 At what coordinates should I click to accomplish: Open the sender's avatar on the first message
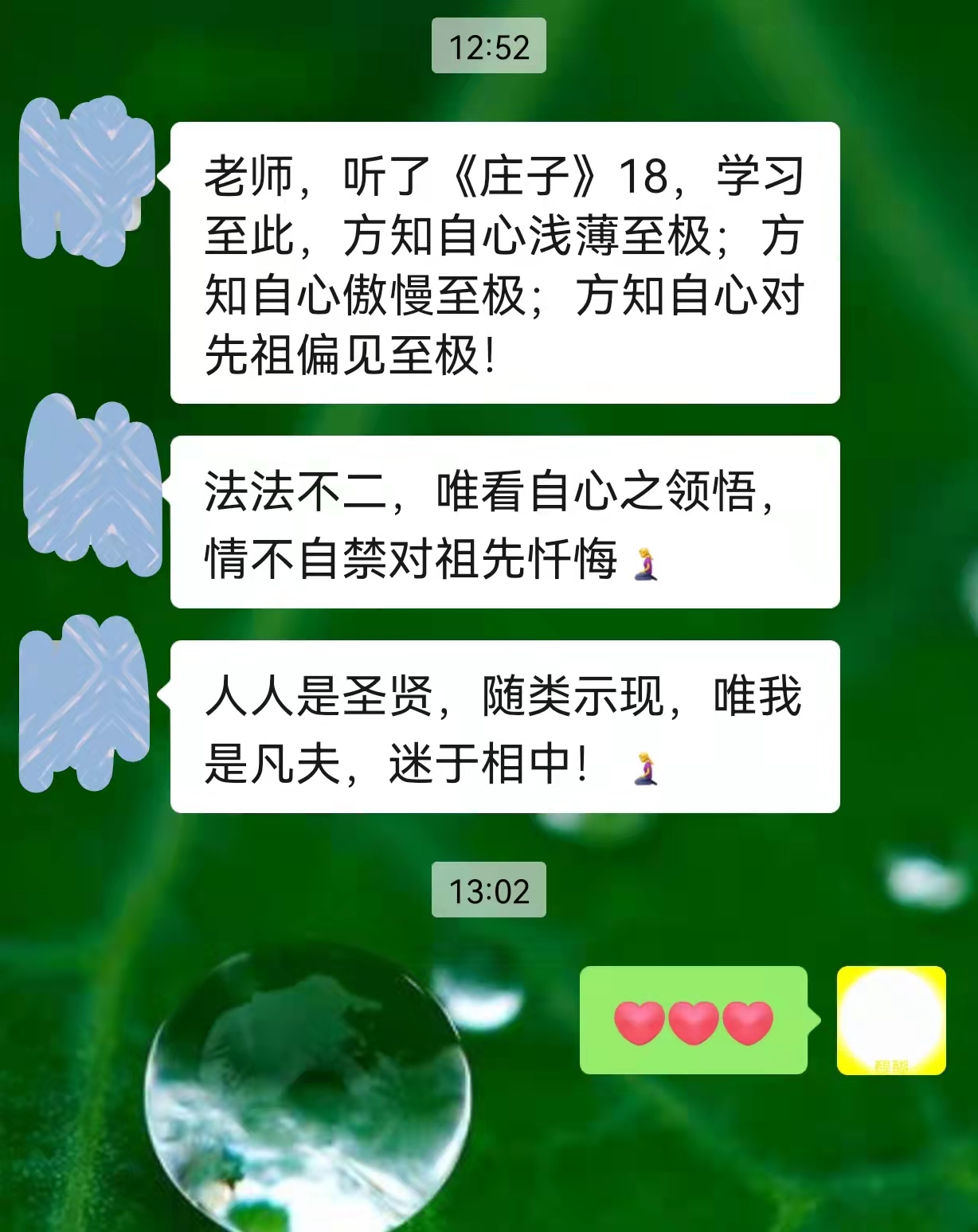tap(88, 179)
